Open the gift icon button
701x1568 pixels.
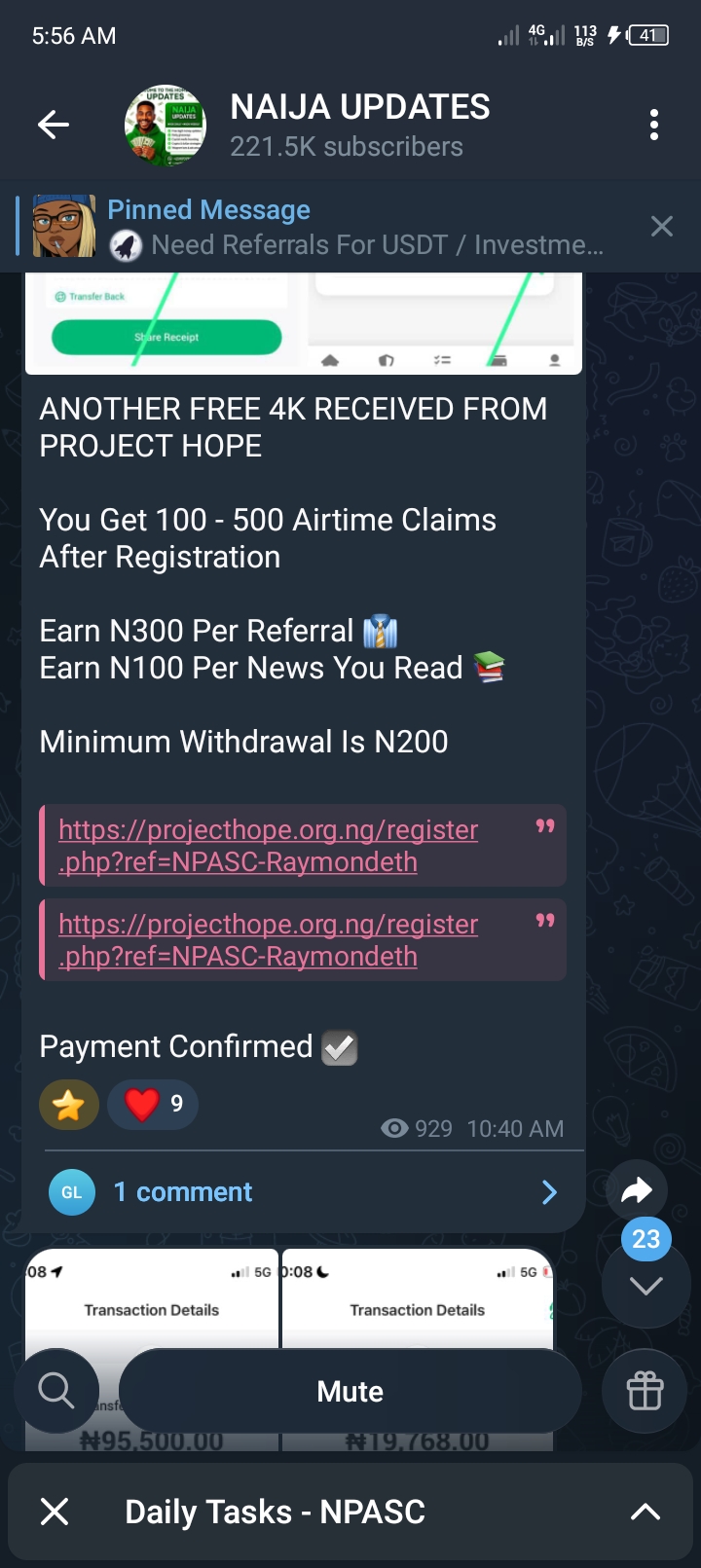645,1391
